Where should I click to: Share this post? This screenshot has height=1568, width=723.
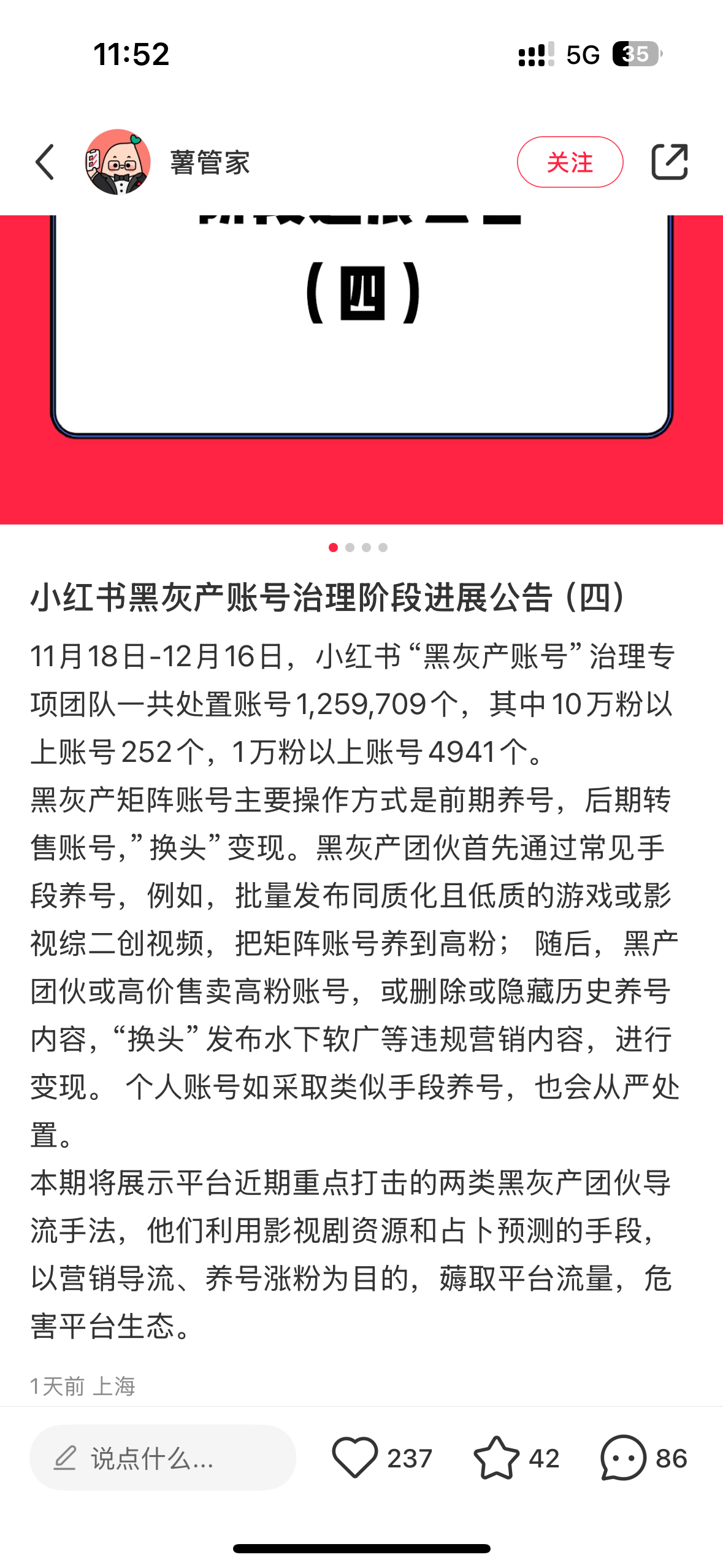(x=669, y=162)
